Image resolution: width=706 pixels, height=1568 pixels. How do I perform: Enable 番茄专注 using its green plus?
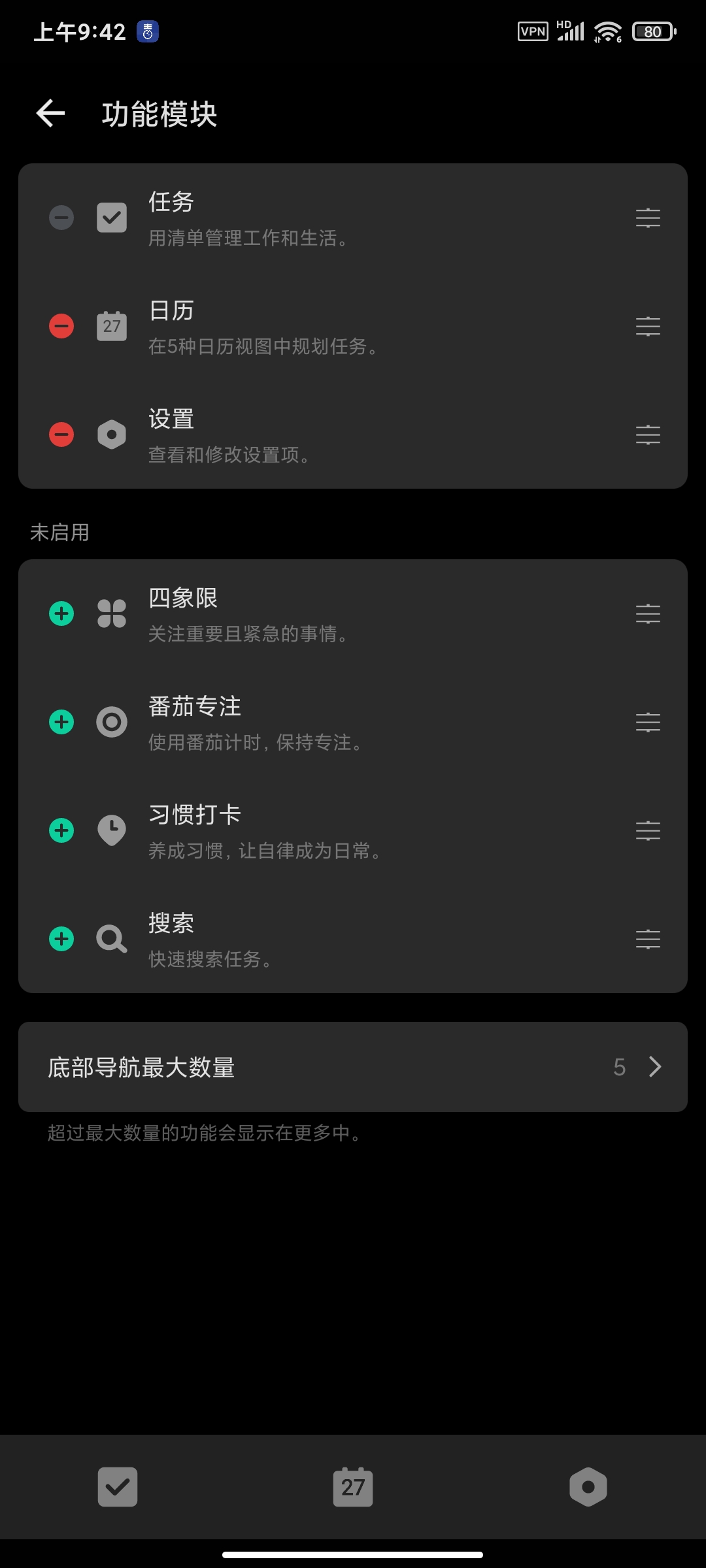pos(61,721)
